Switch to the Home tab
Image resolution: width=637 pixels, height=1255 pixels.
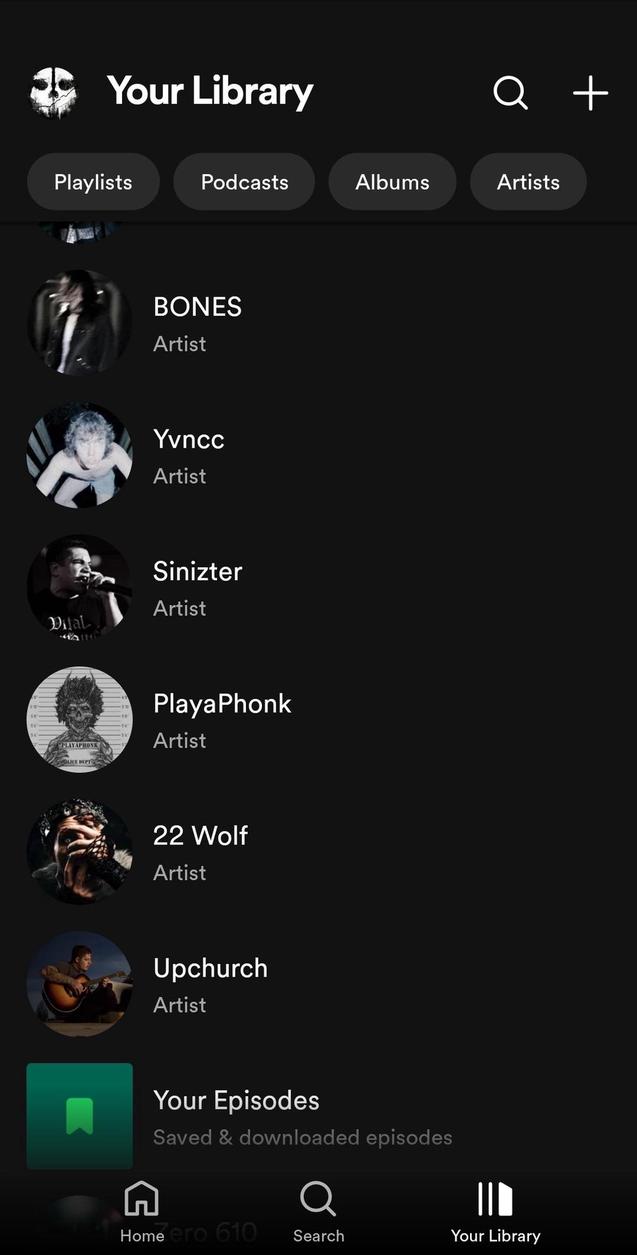(142, 1211)
